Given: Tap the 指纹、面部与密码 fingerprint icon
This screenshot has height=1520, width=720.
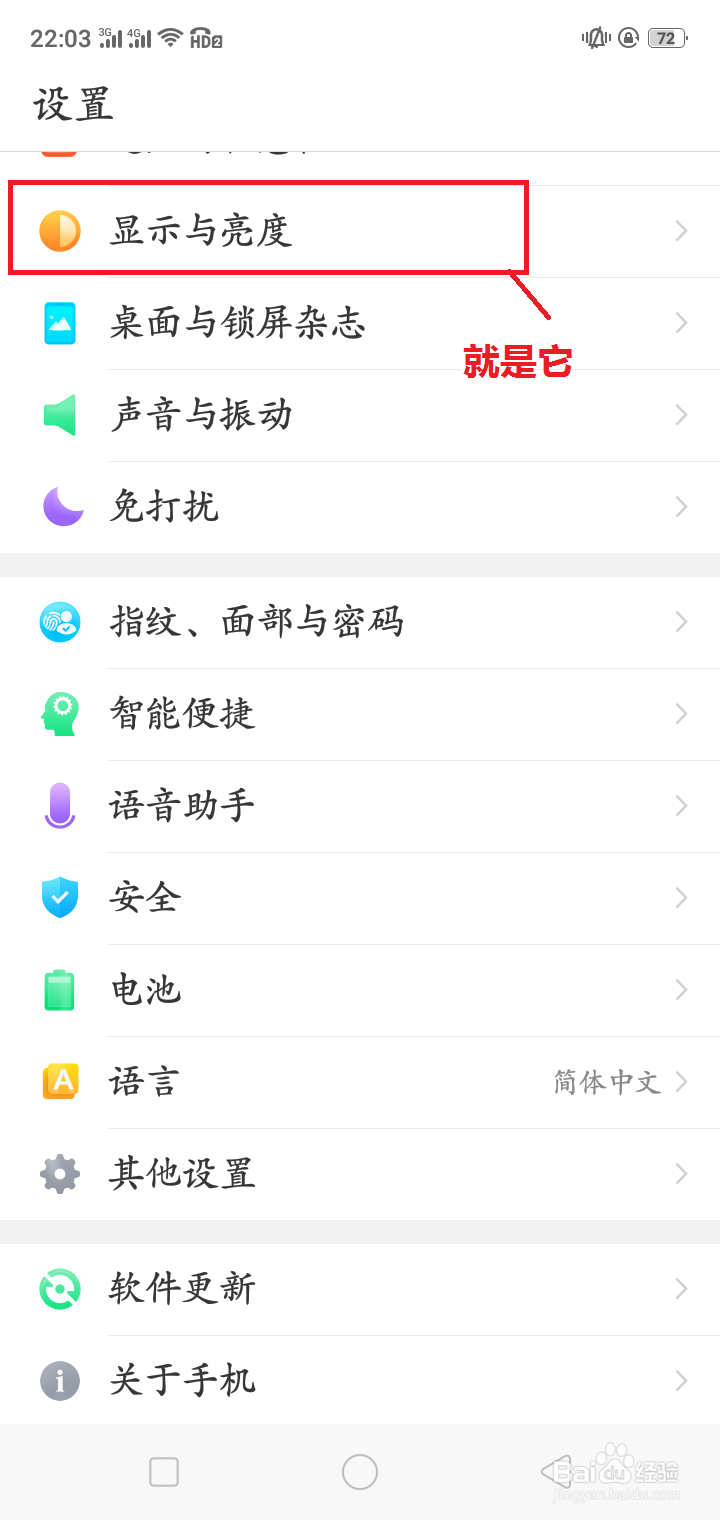Looking at the screenshot, I should [x=59, y=621].
